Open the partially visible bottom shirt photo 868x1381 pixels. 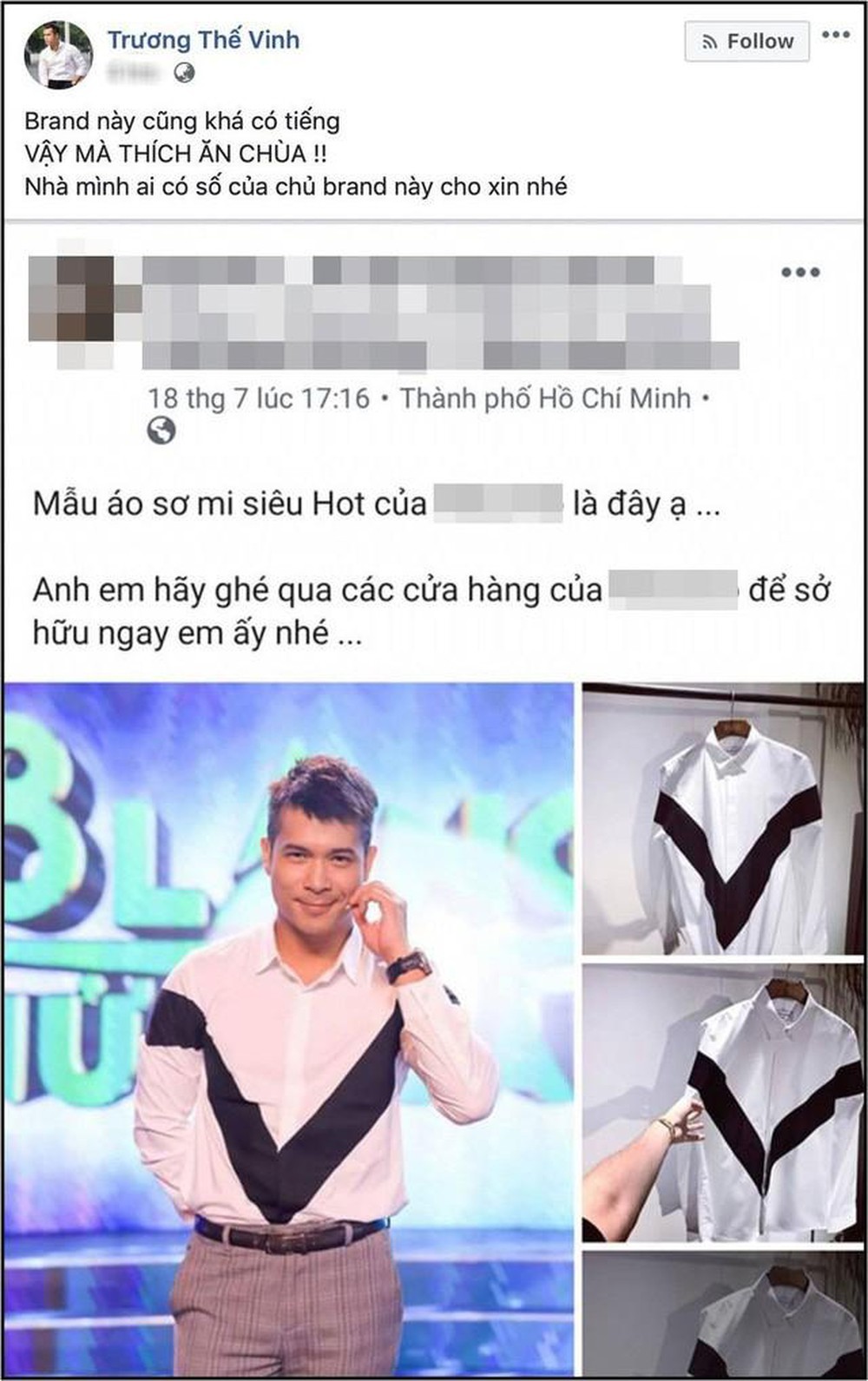coord(722,1315)
